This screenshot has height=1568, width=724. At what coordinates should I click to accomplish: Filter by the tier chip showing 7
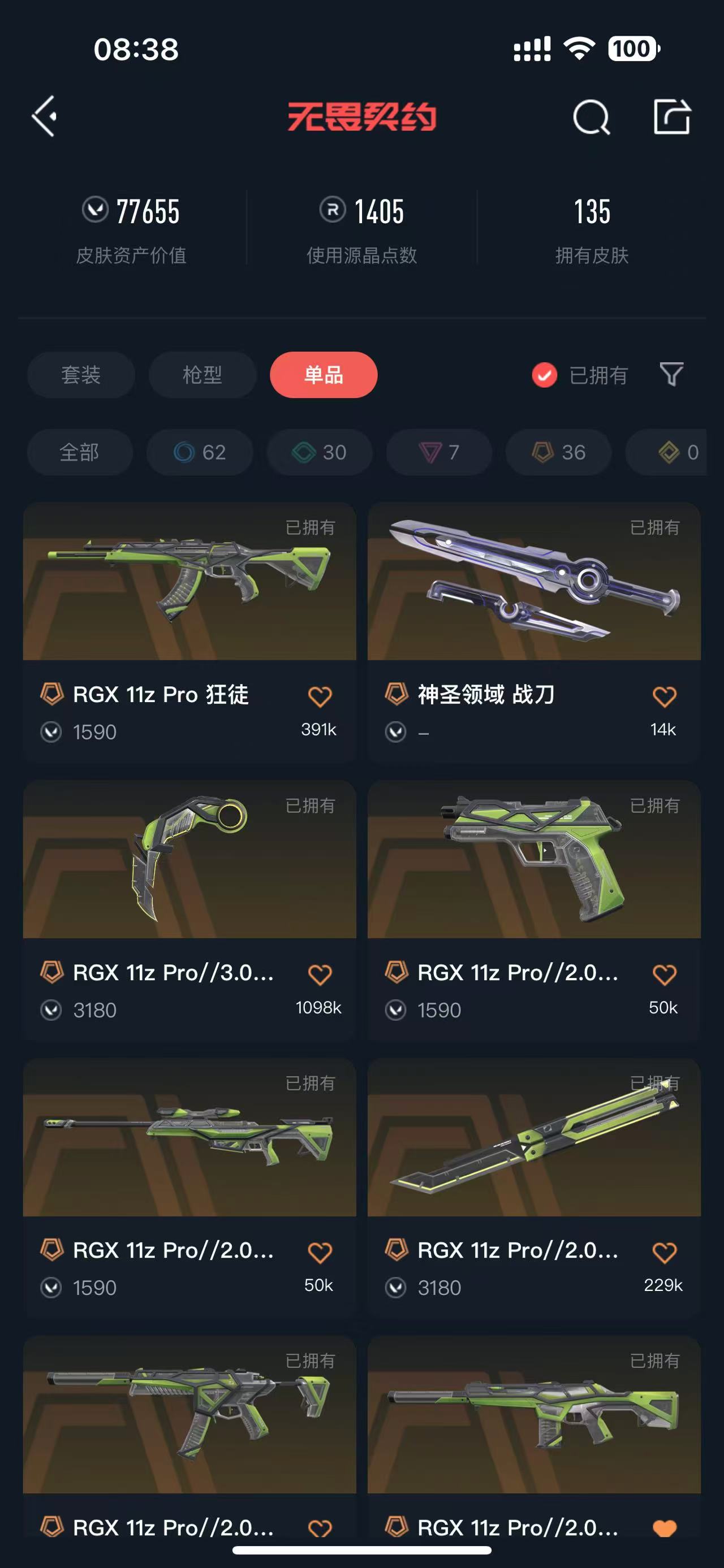coord(439,452)
